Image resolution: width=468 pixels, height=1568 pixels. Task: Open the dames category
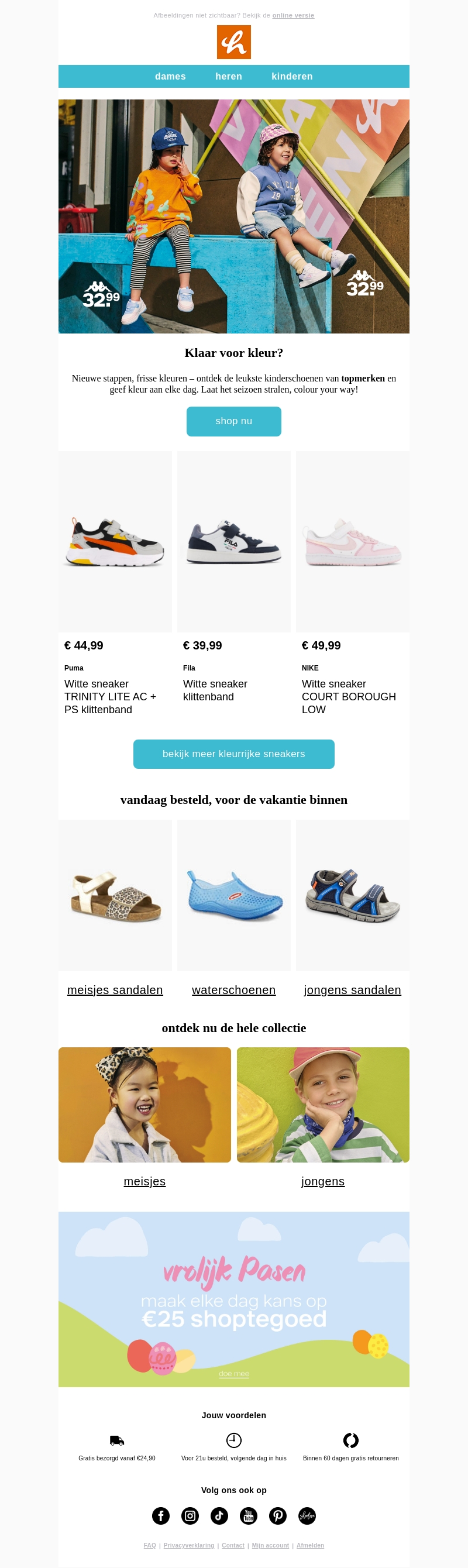point(170,76)
